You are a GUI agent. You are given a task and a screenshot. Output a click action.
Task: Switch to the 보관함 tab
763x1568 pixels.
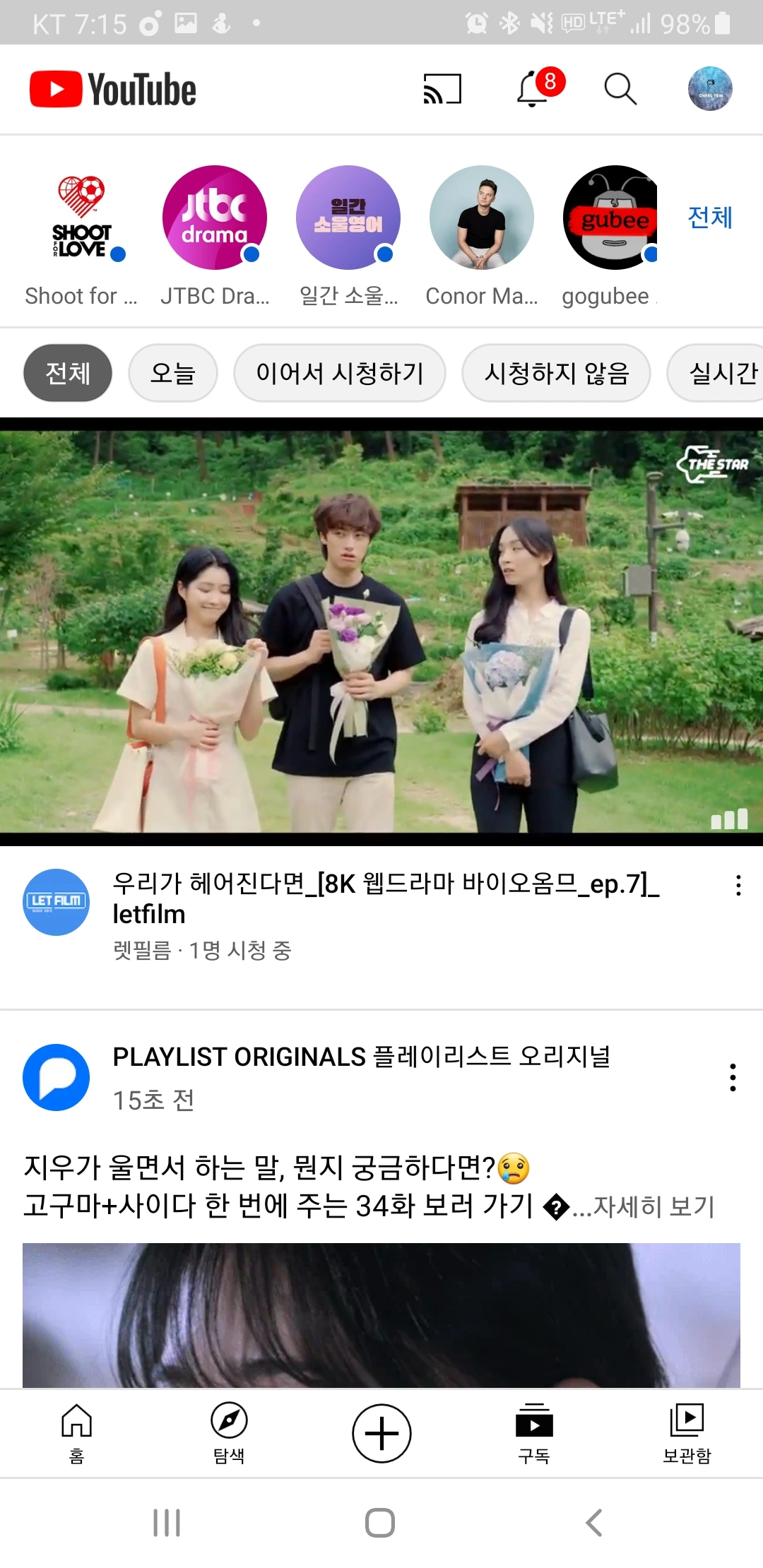coord(687,1434)
